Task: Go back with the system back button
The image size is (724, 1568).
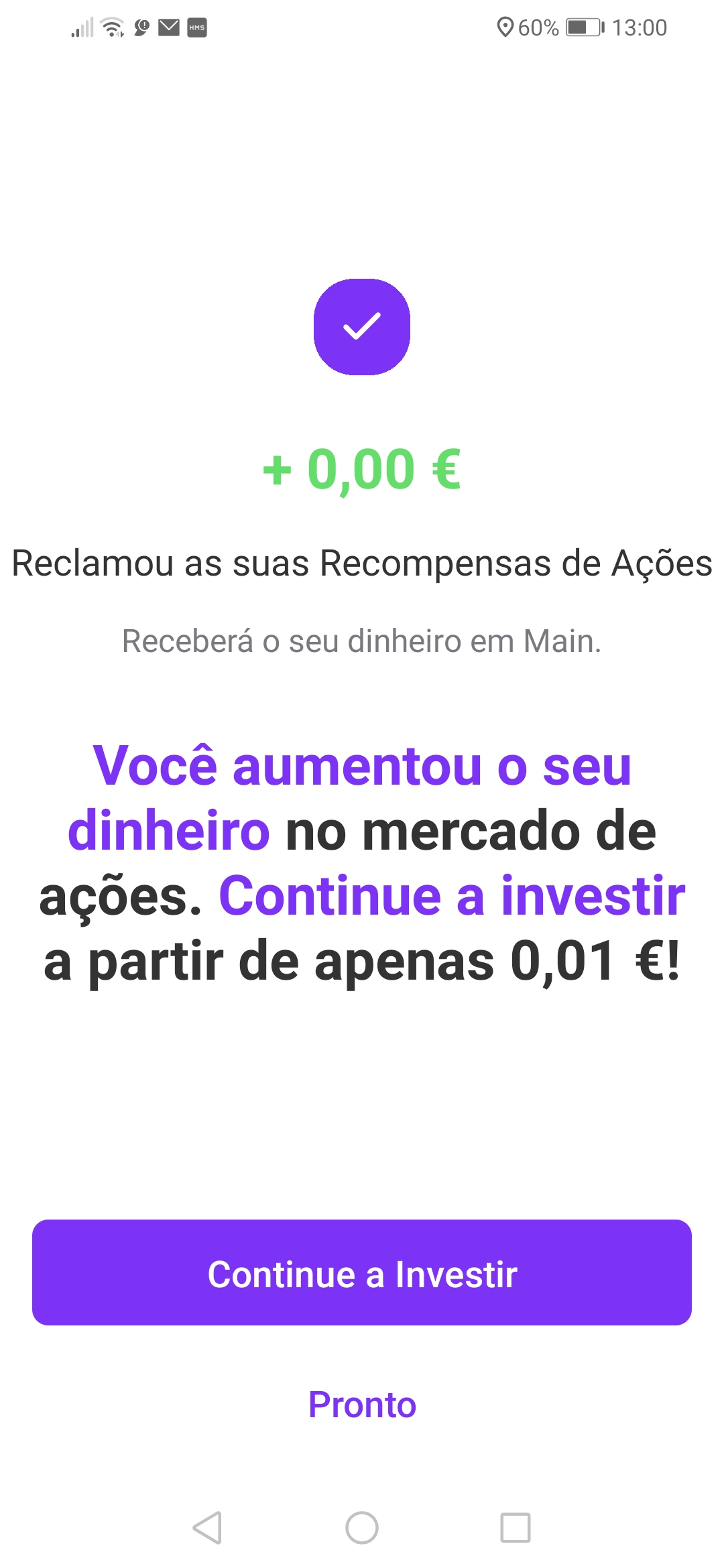Action: tap(207, 1528)
